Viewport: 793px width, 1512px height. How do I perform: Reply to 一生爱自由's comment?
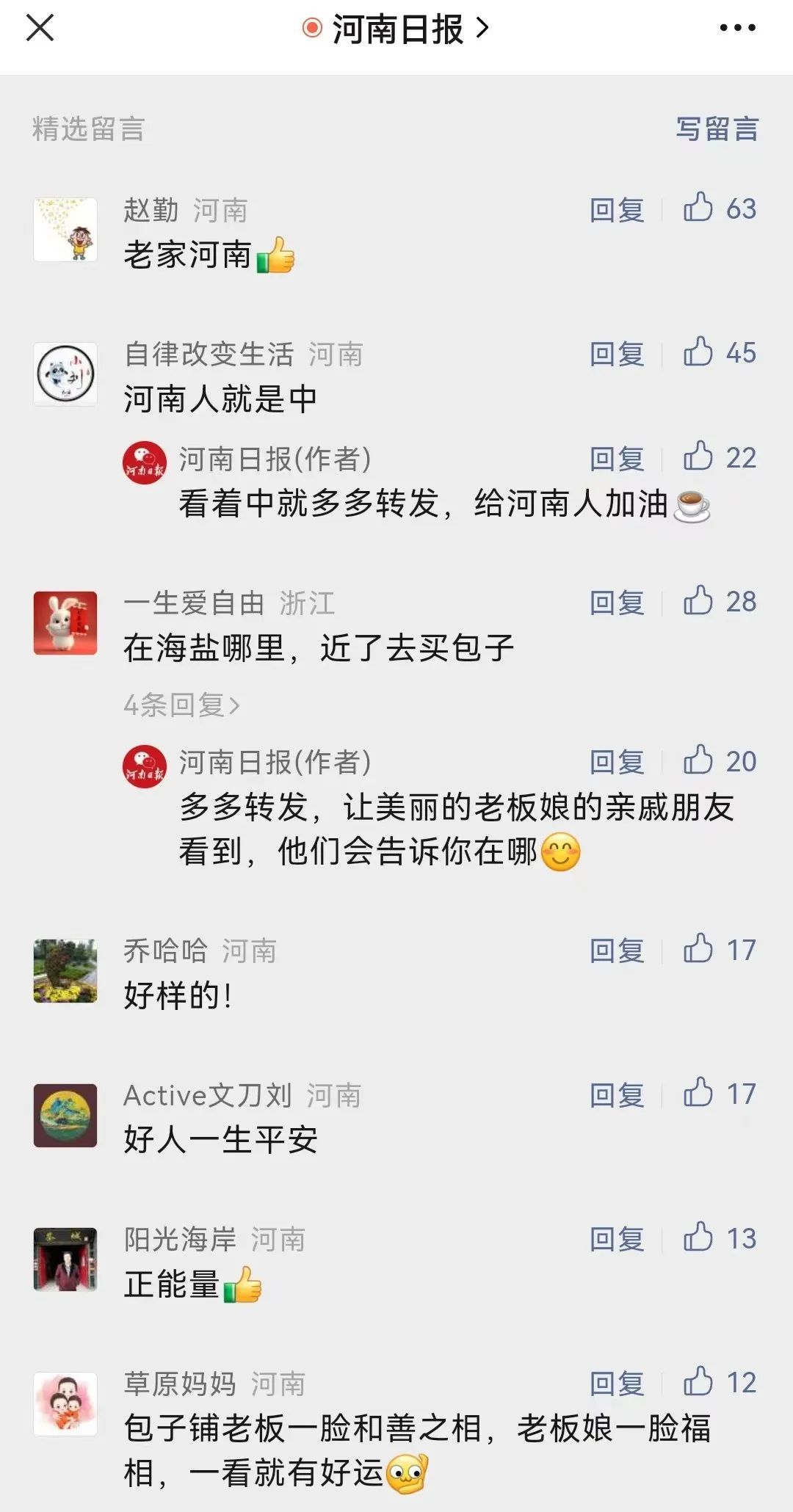(617, 603)
